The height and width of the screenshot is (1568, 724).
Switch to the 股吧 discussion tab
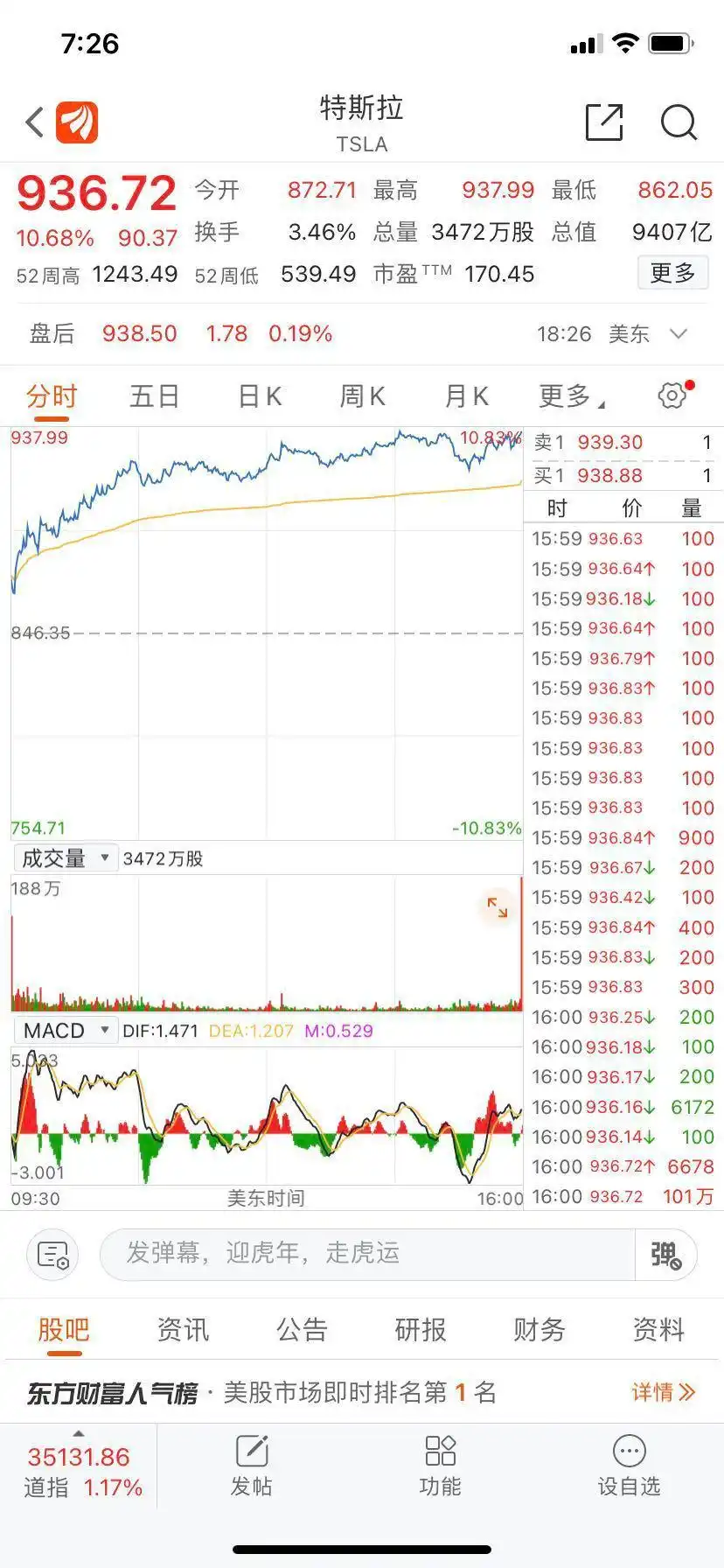[60, 1329]
